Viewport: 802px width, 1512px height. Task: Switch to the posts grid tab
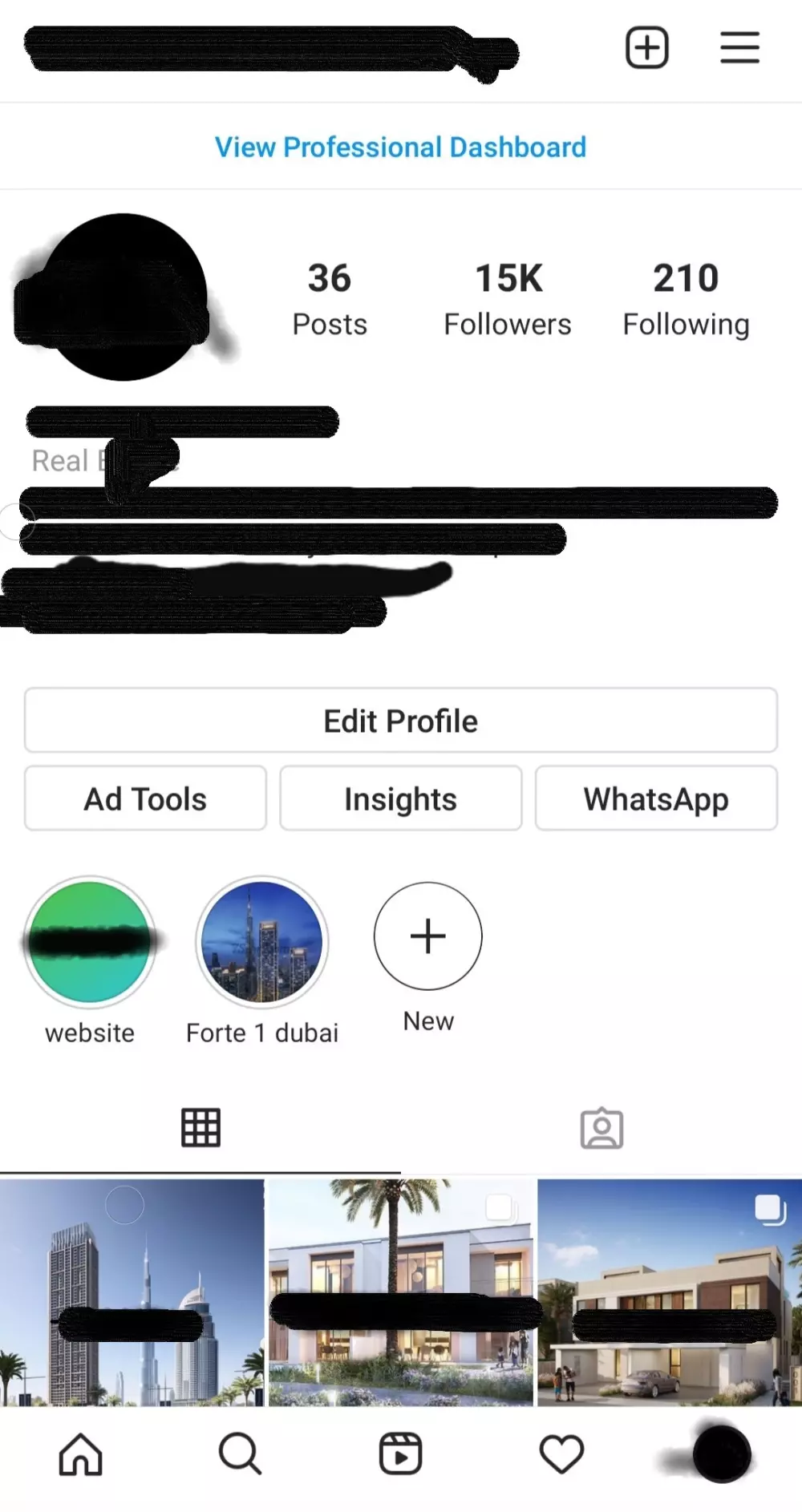tap(200, 1128)
